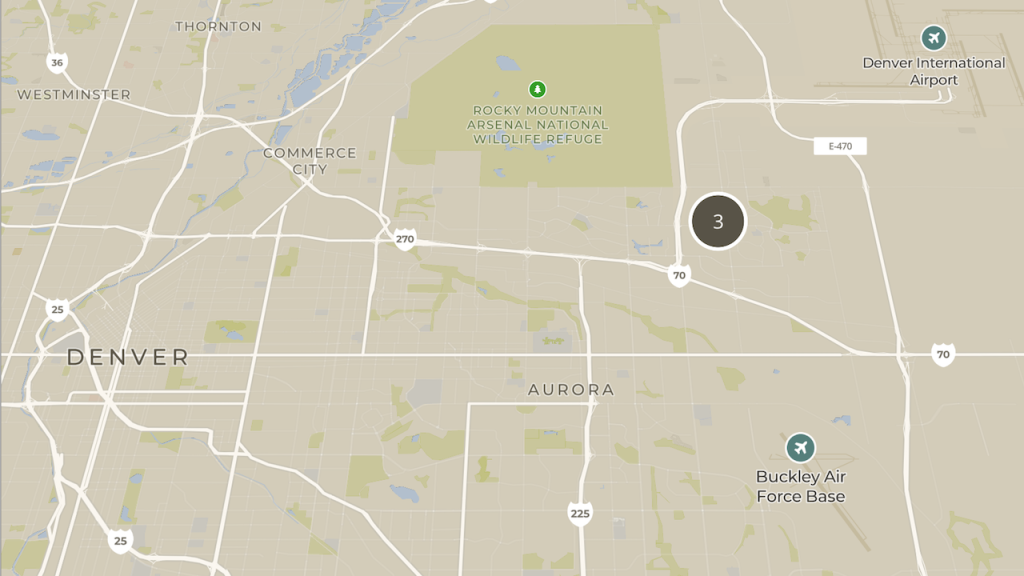Tap the Rocky Mountain Arsenal Wildlife Refuge marker
The image size is (1024, 576).
click(539, 90)
